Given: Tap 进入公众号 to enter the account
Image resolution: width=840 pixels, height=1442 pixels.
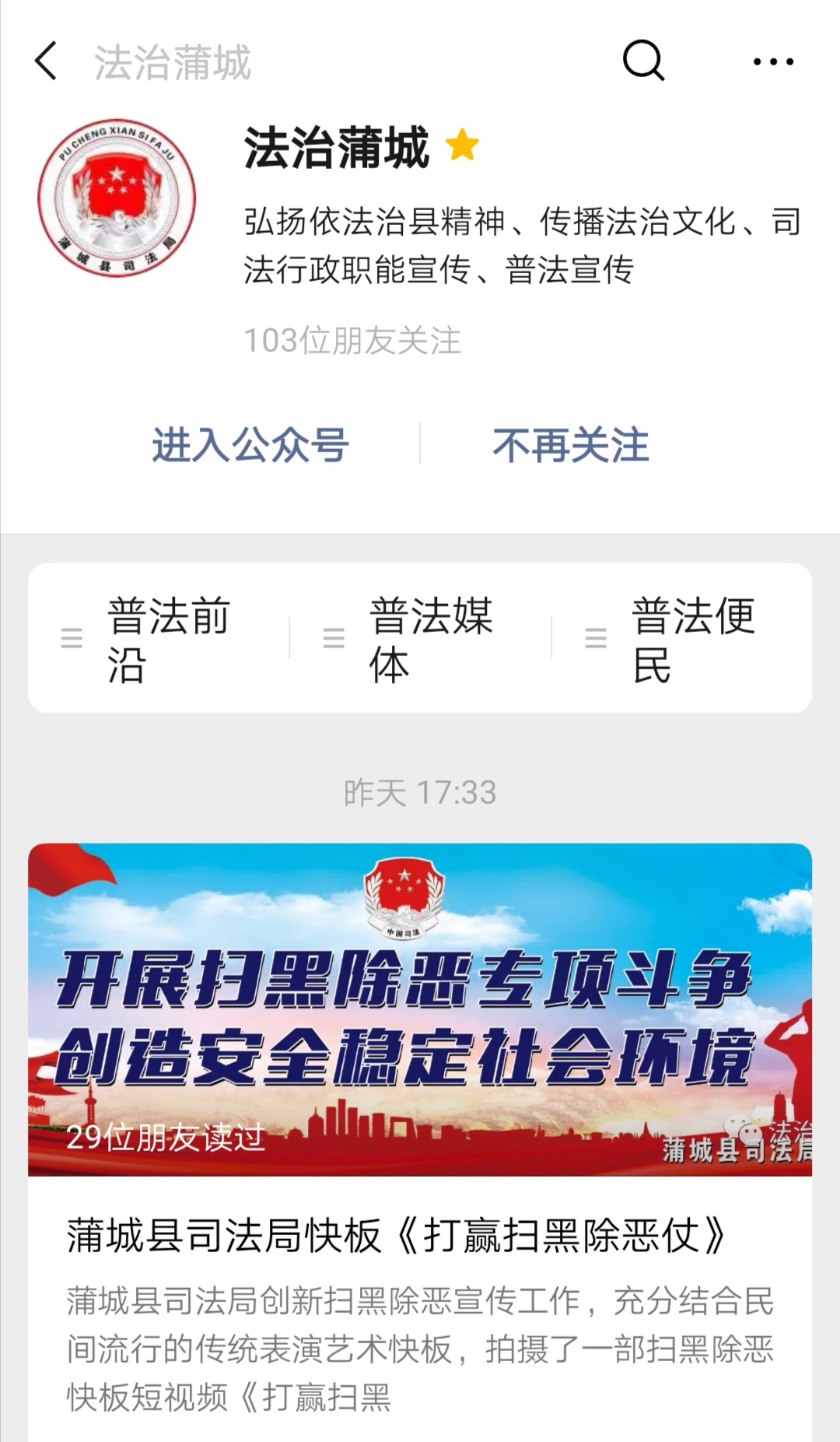Looking at the screenshot, I should pyautogui.click(x=250, y=445).
